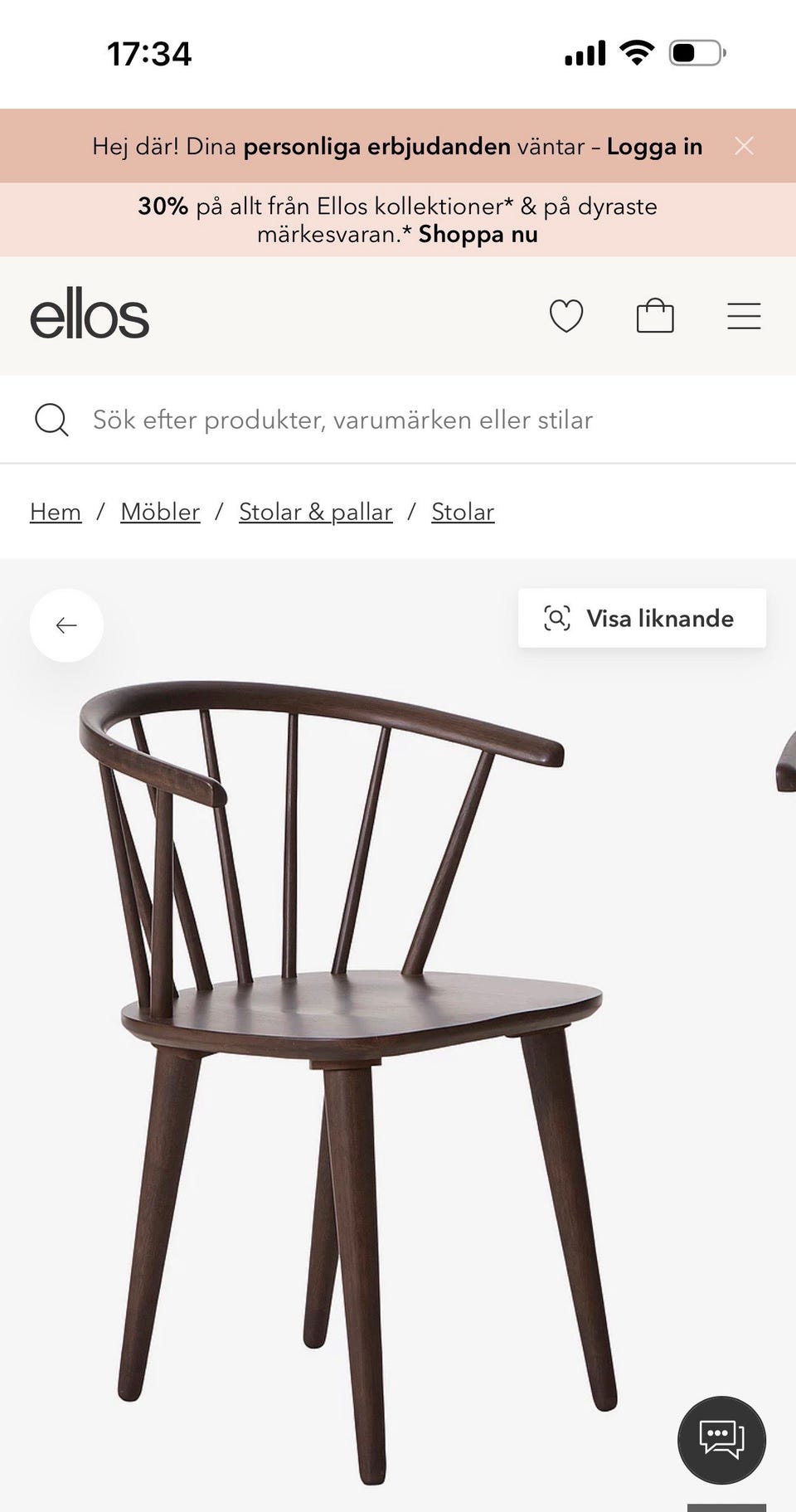Click the search magnifier icon

(x=52, y=420)
